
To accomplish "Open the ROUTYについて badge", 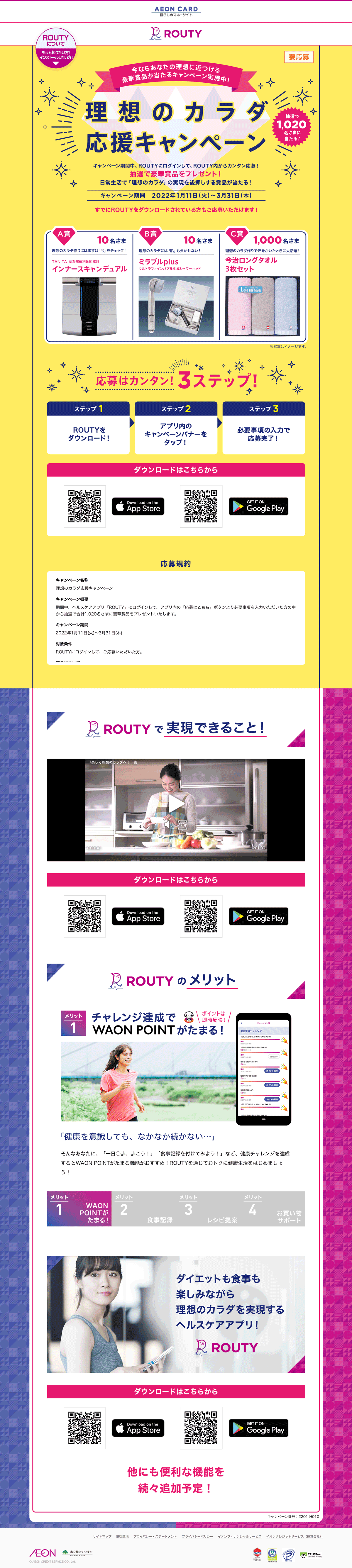I will (55, 48).
